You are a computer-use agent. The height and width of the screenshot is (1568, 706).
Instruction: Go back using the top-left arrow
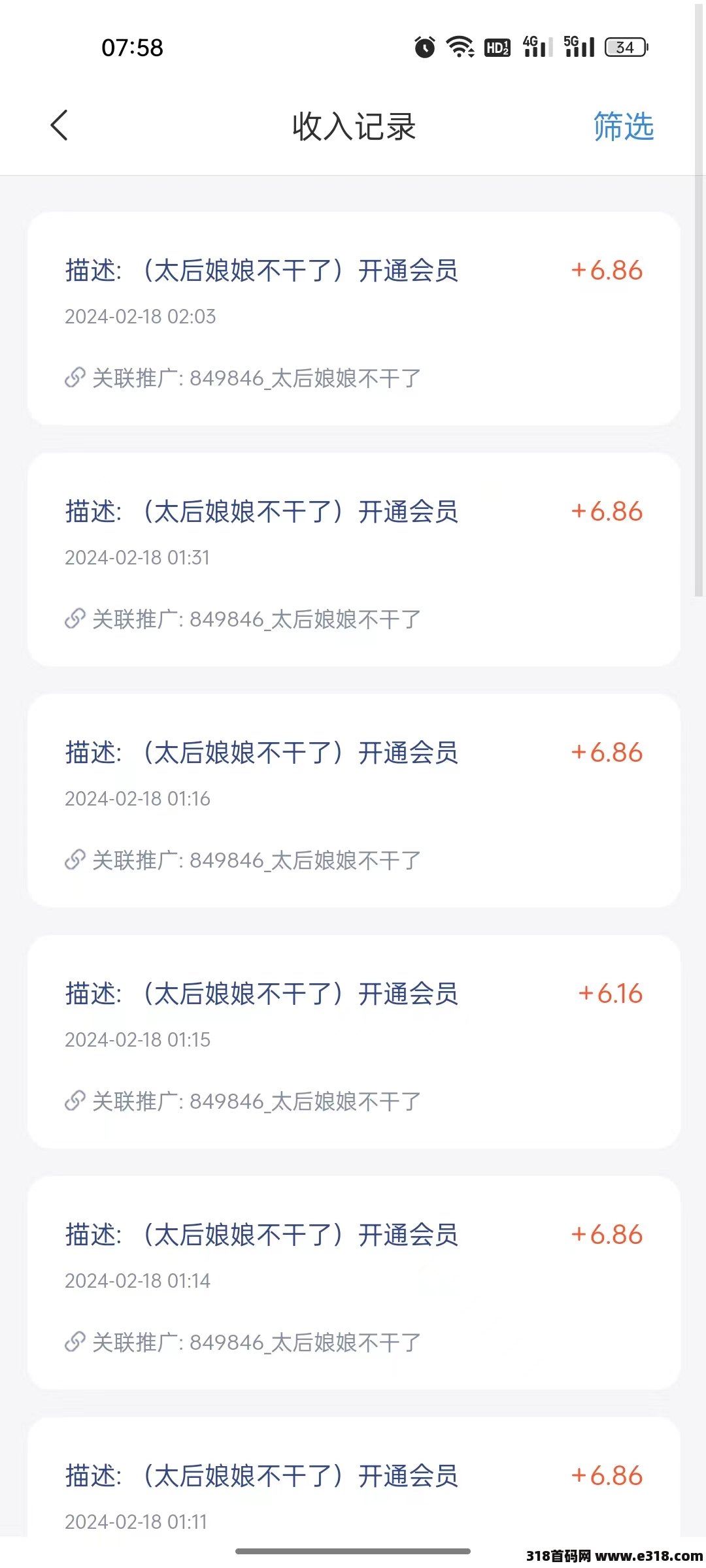point(59,125)
